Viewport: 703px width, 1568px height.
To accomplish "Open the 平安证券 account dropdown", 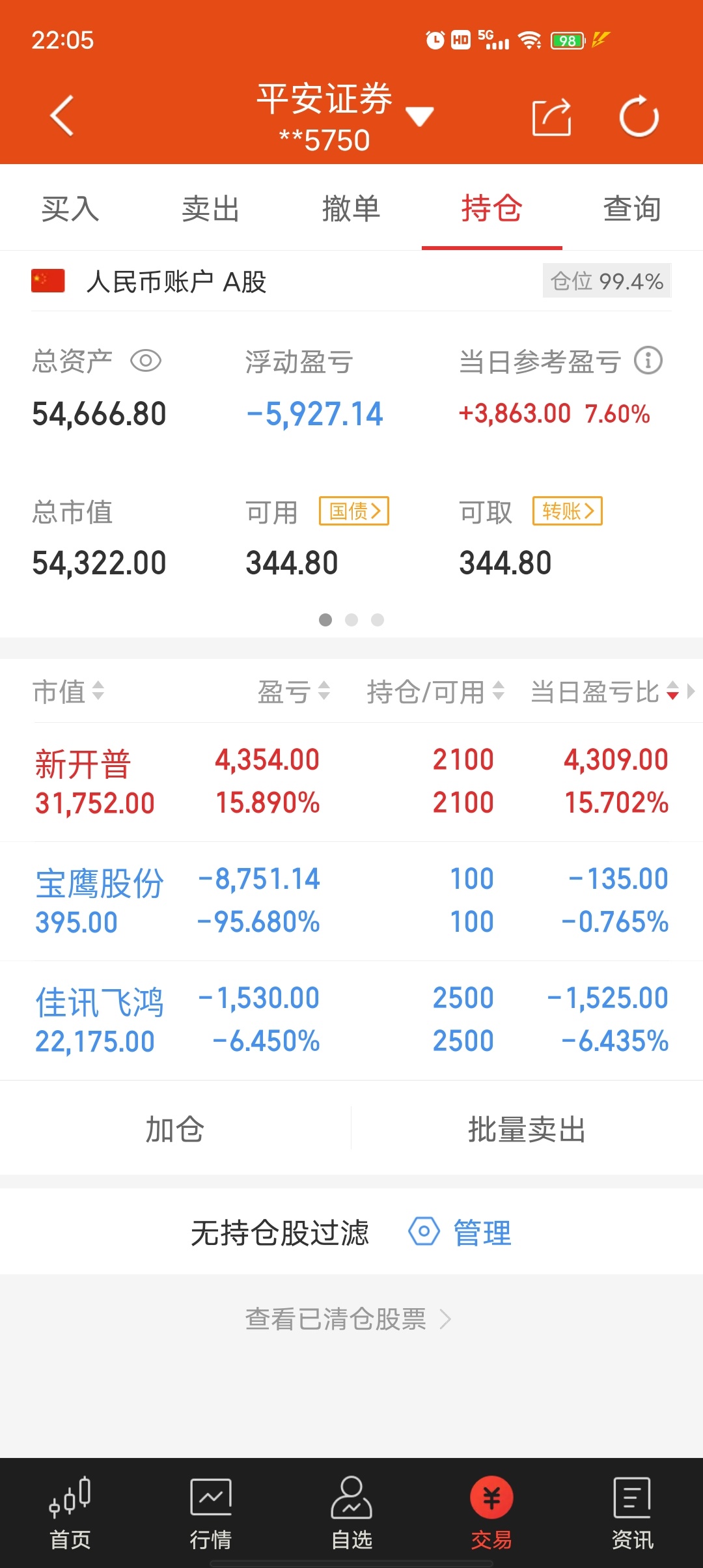I will click(345, 117).
